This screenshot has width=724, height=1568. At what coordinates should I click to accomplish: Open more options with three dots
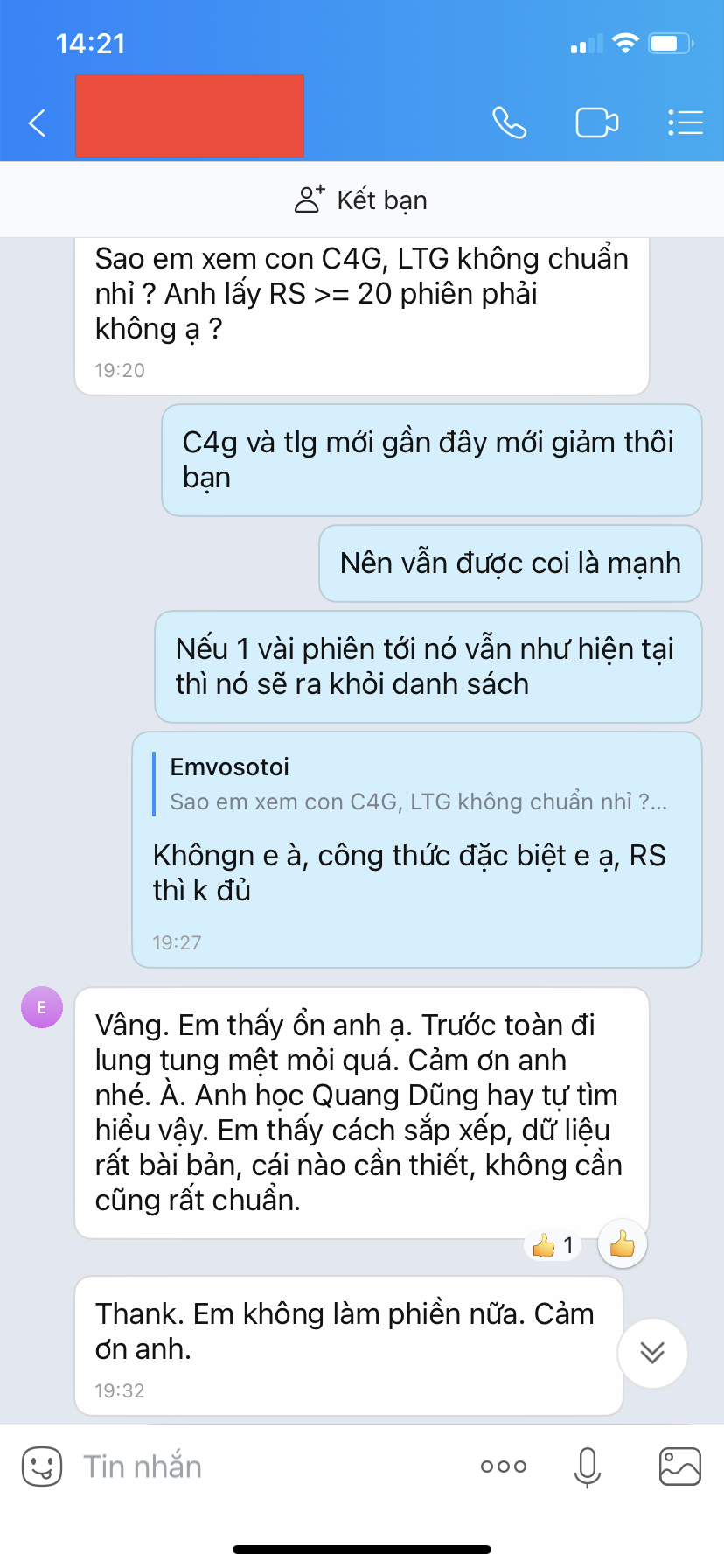[504, 1466]
